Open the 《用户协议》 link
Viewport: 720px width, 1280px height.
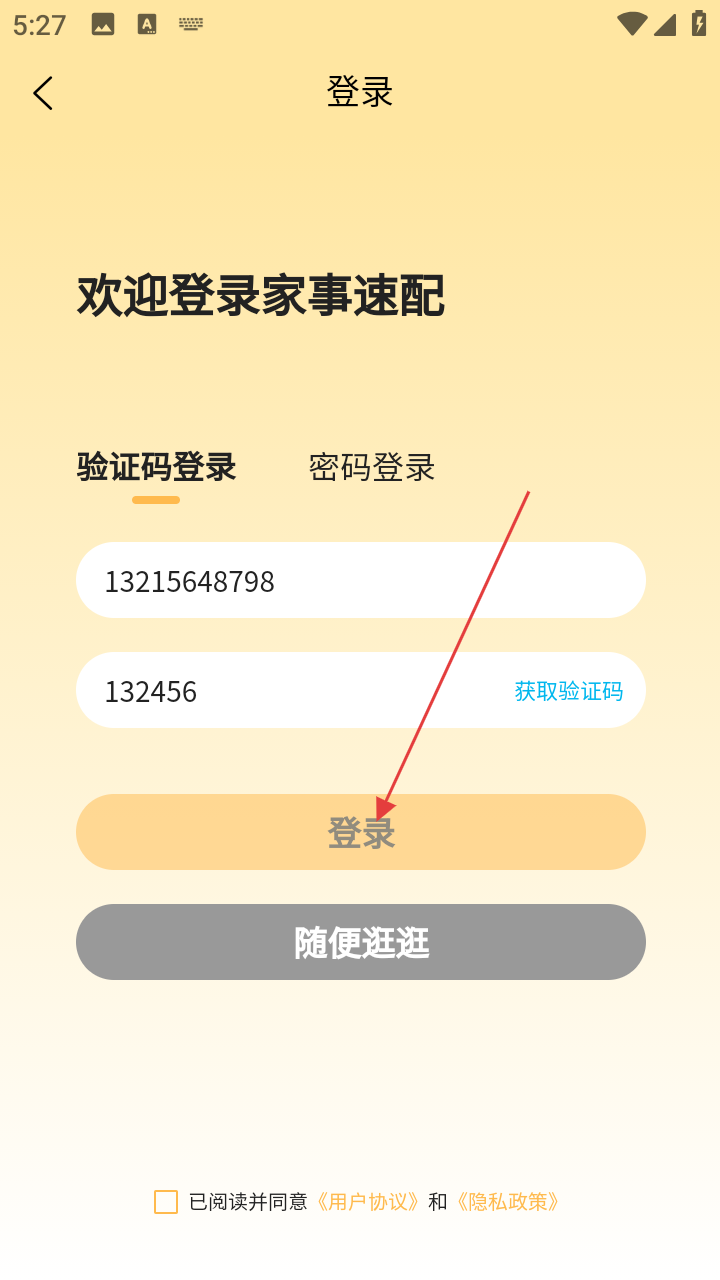click(x=368, y=1202)
